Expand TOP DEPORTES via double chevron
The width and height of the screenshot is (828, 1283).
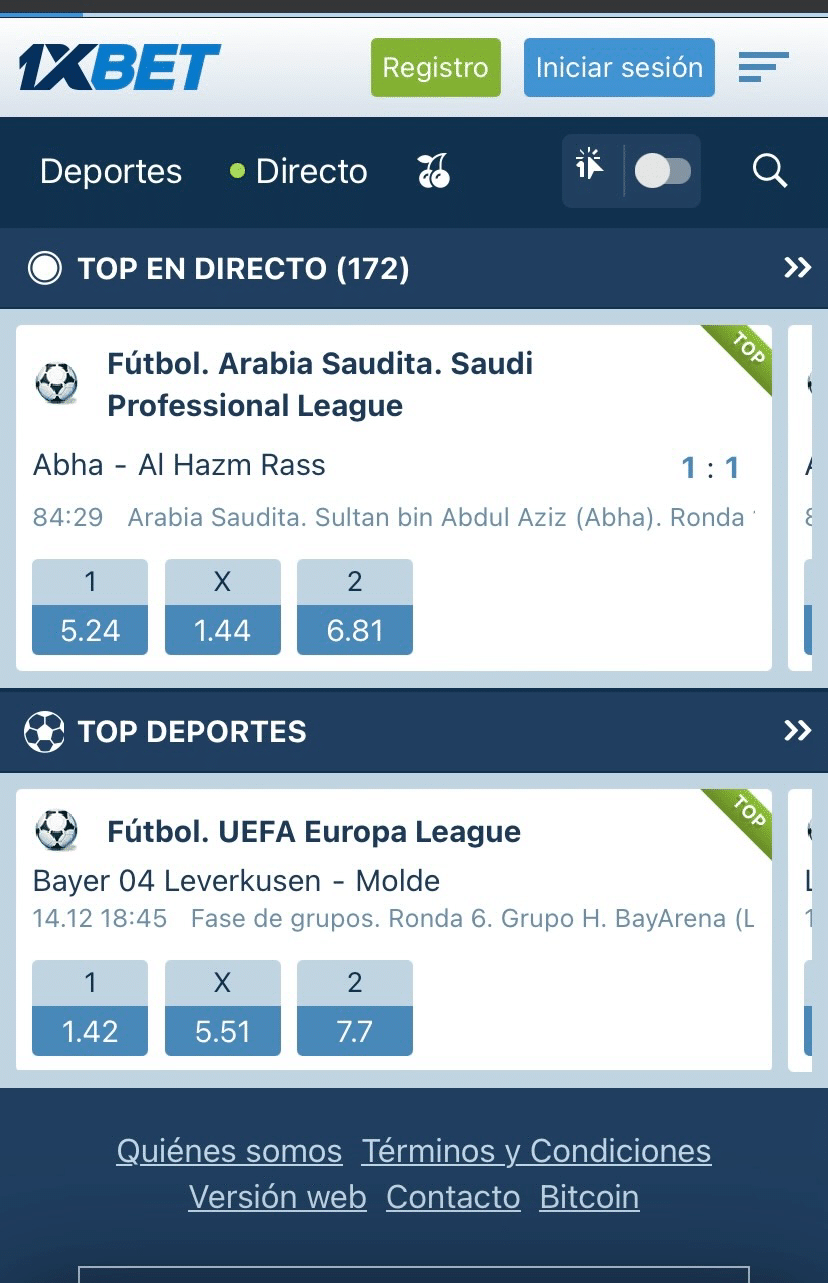pyautogui.click(x=798, y=731)
